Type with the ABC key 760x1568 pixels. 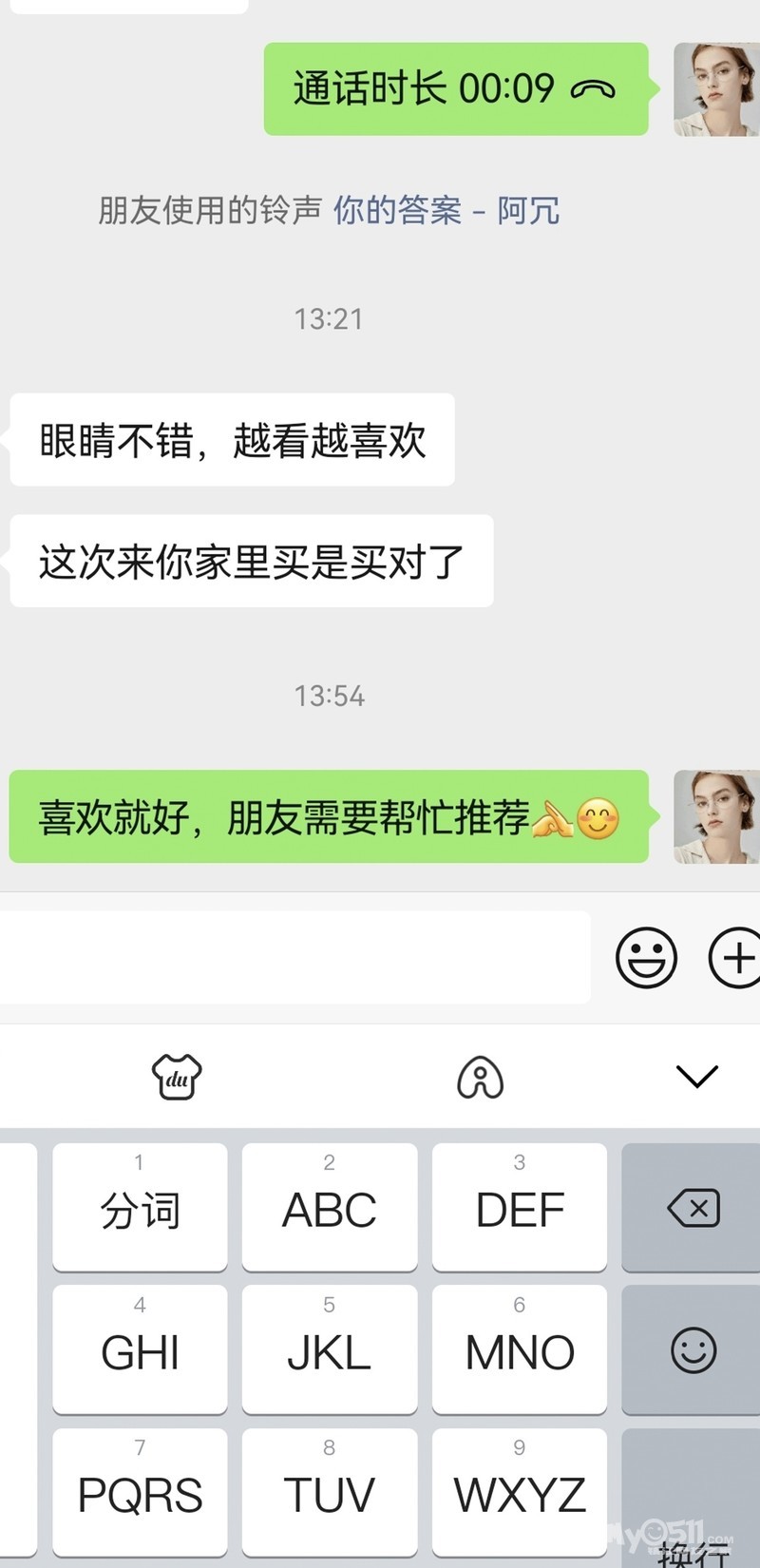point(329,1207)
